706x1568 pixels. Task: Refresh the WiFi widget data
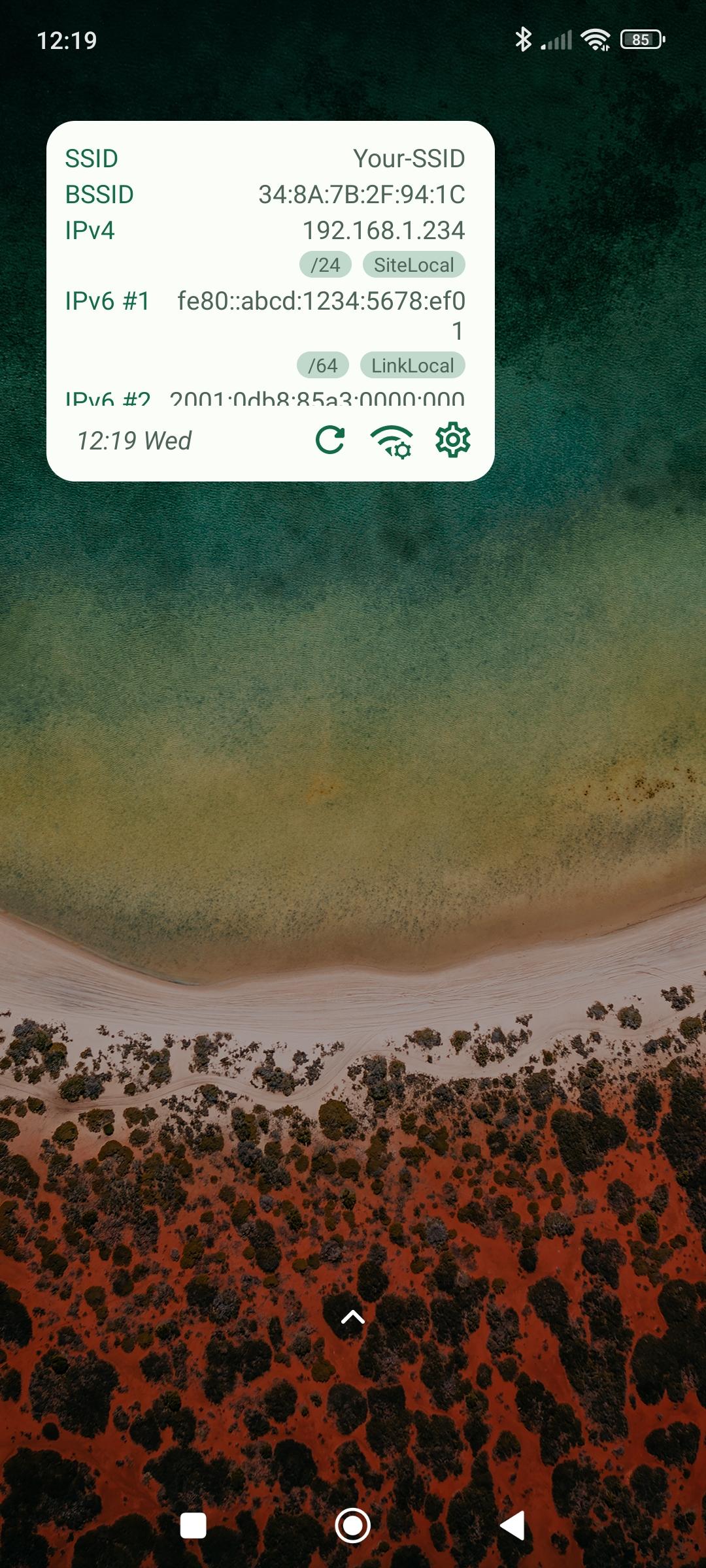click(x=330, y=440)
